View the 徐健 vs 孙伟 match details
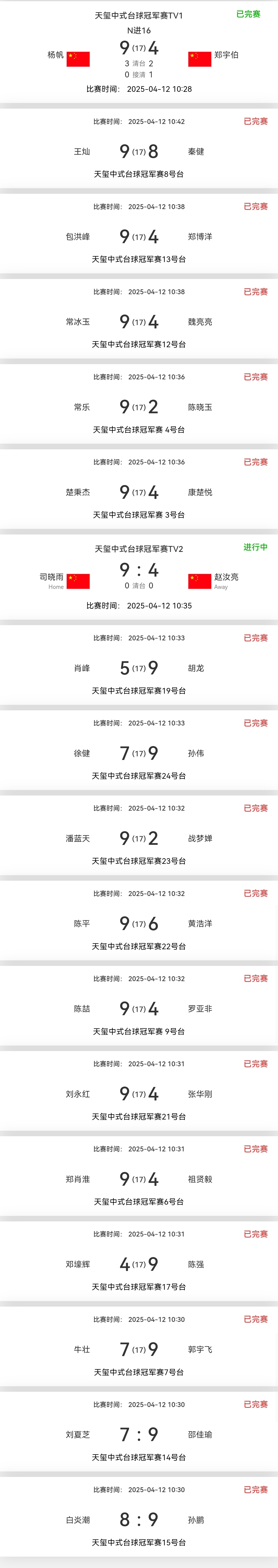This screenshot has width=278, height=1568. (x=139, y=754)
